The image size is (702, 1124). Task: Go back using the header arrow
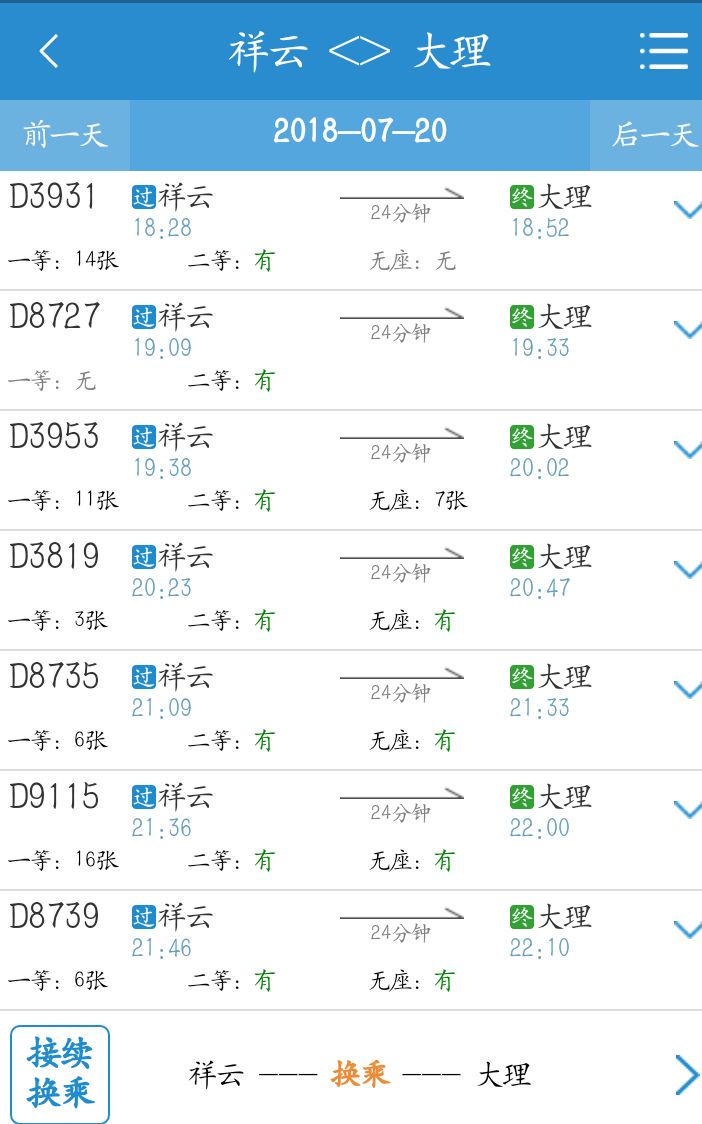[x=49, y=52]
